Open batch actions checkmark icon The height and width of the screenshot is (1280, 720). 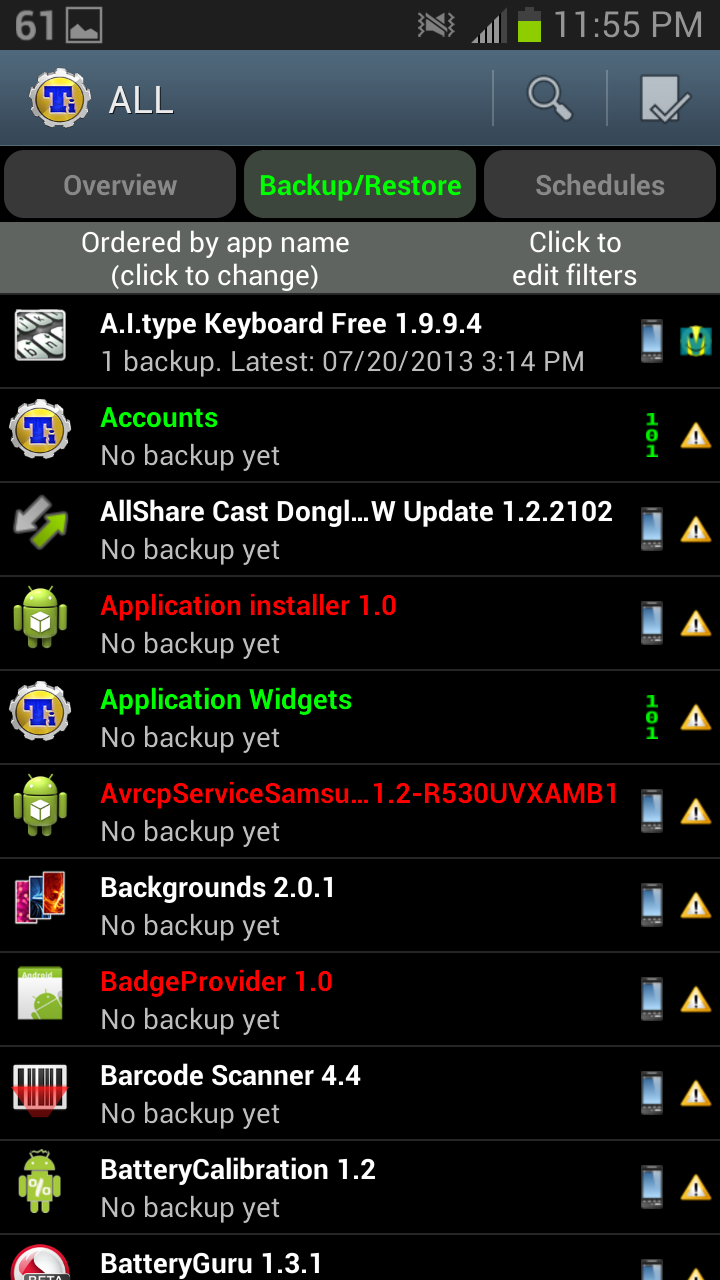[664, 99]
